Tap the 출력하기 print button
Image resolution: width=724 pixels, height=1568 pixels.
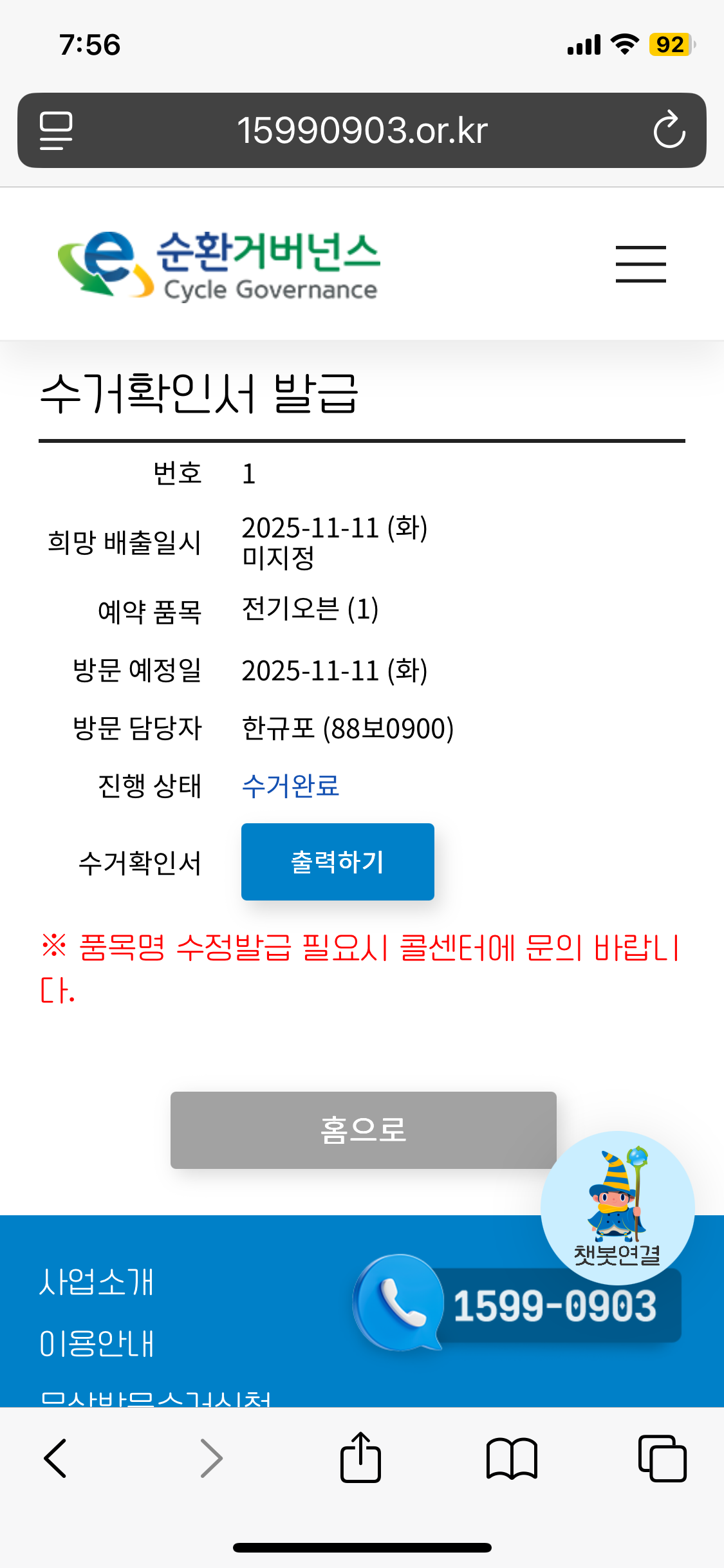point(337,861)
